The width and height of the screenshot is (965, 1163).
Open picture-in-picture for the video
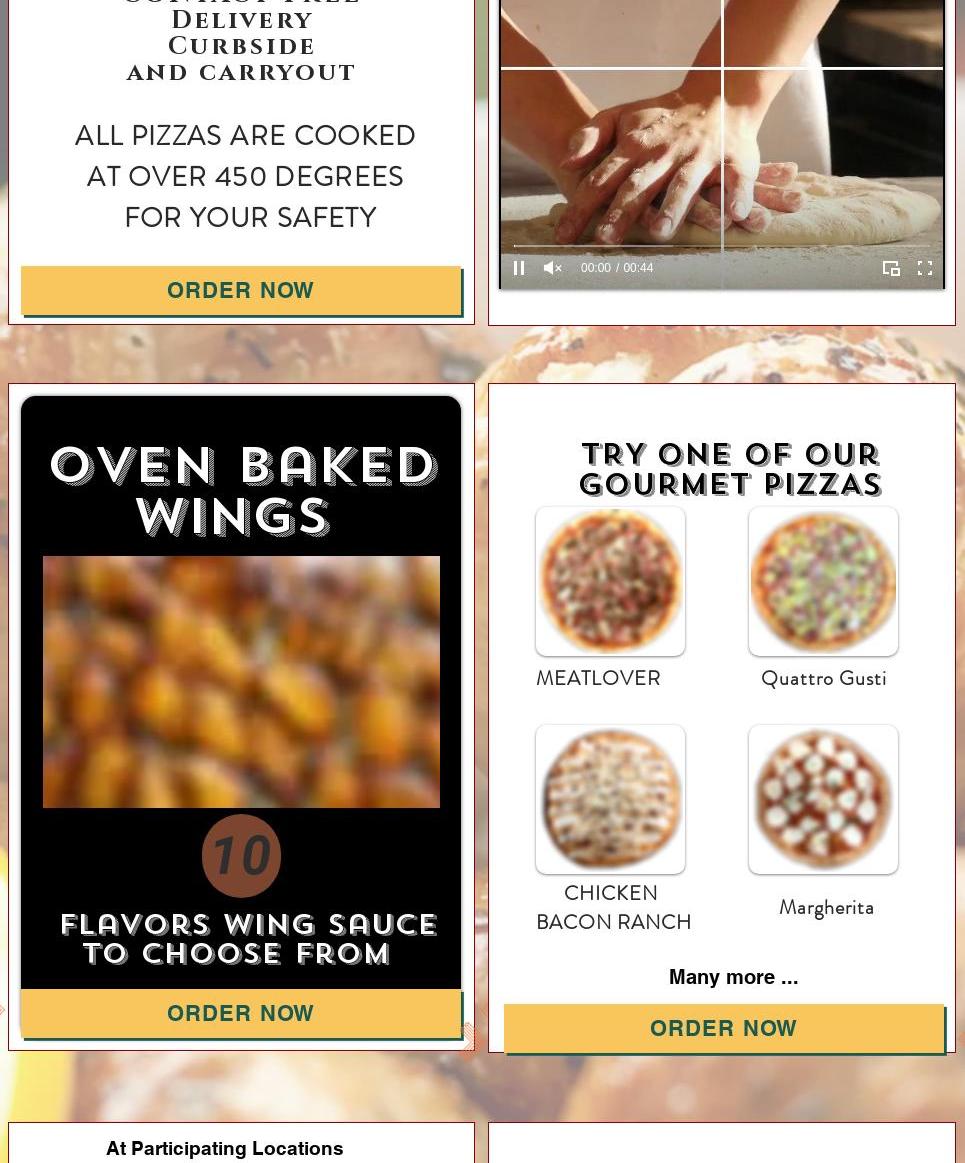coord(891,268)
